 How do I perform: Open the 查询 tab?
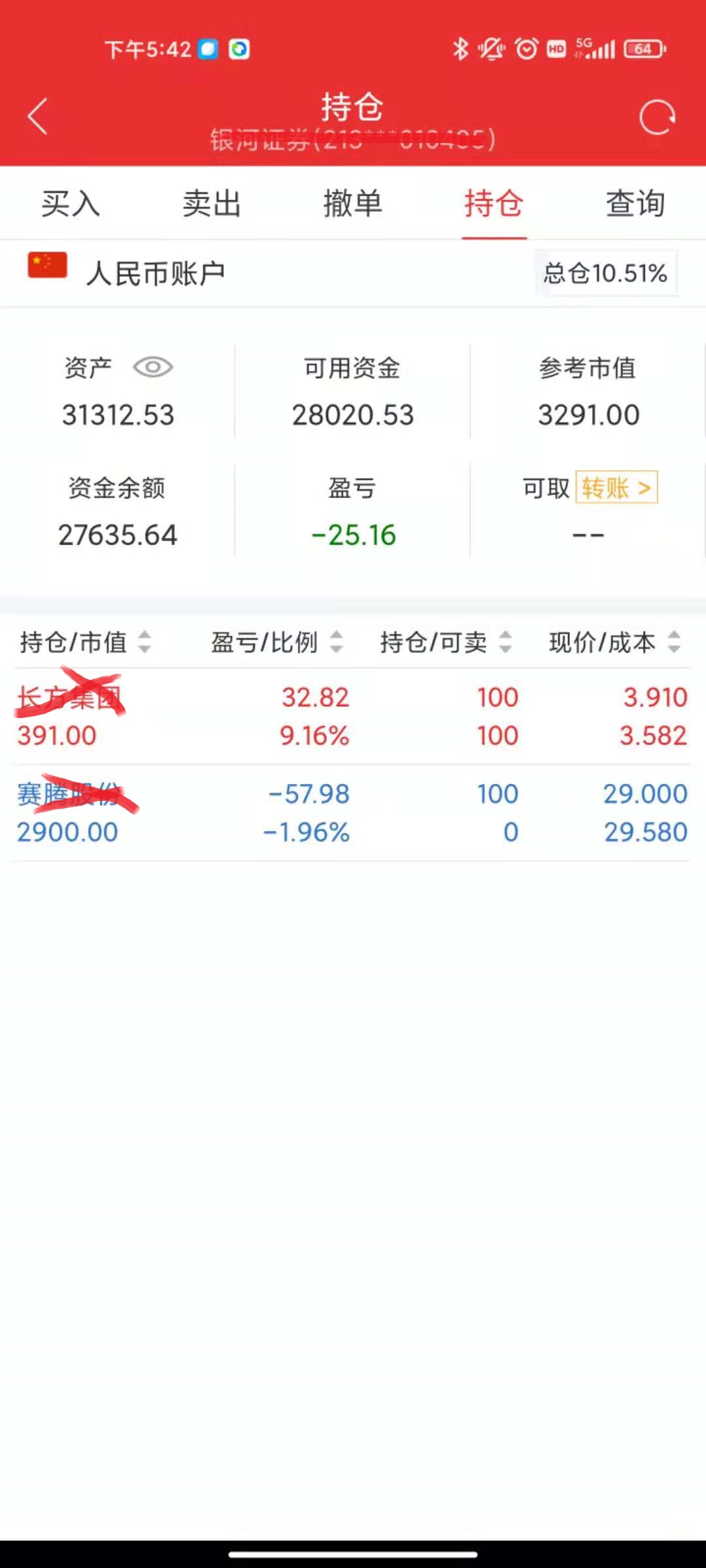[x=635, y=204]
